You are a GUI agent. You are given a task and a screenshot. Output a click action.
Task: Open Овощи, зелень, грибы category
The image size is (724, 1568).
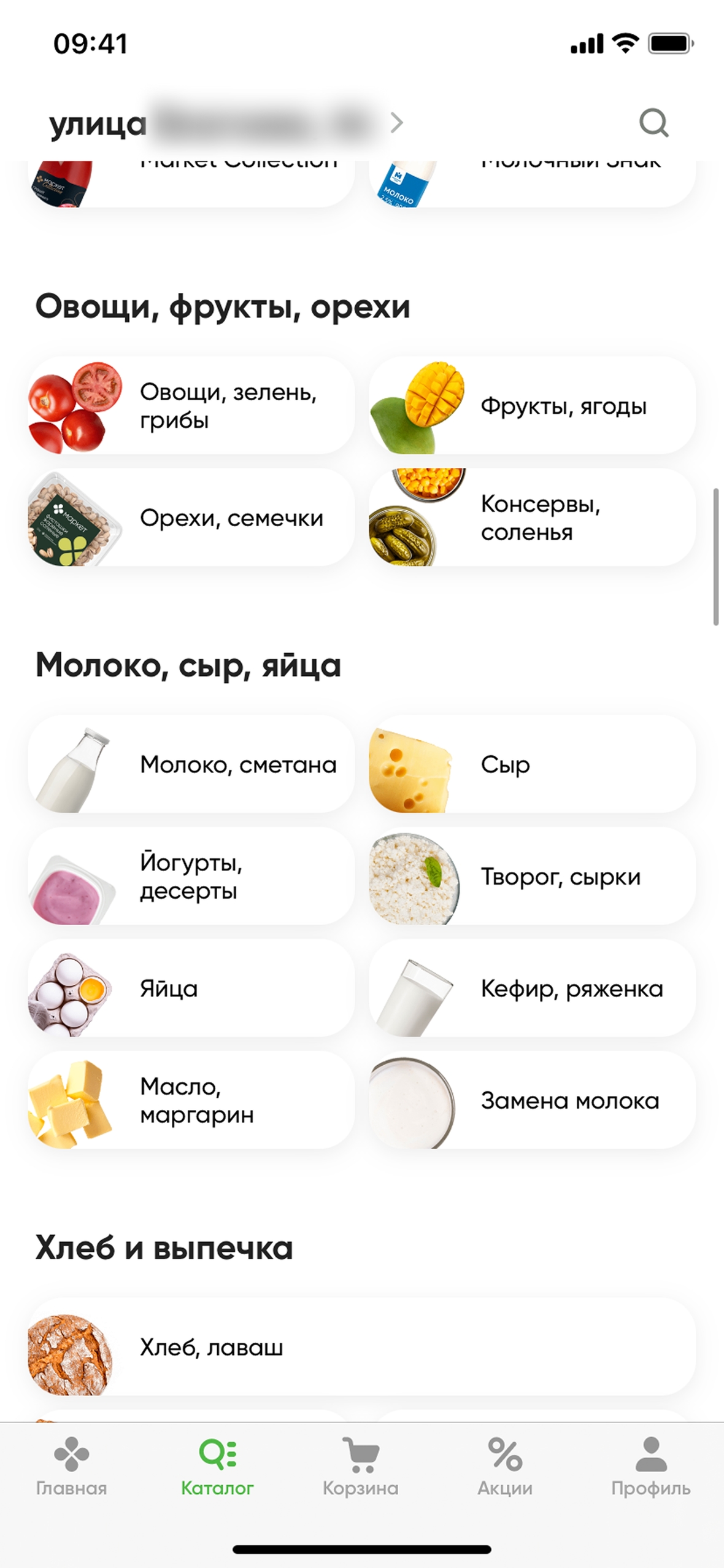pos(191,406)
